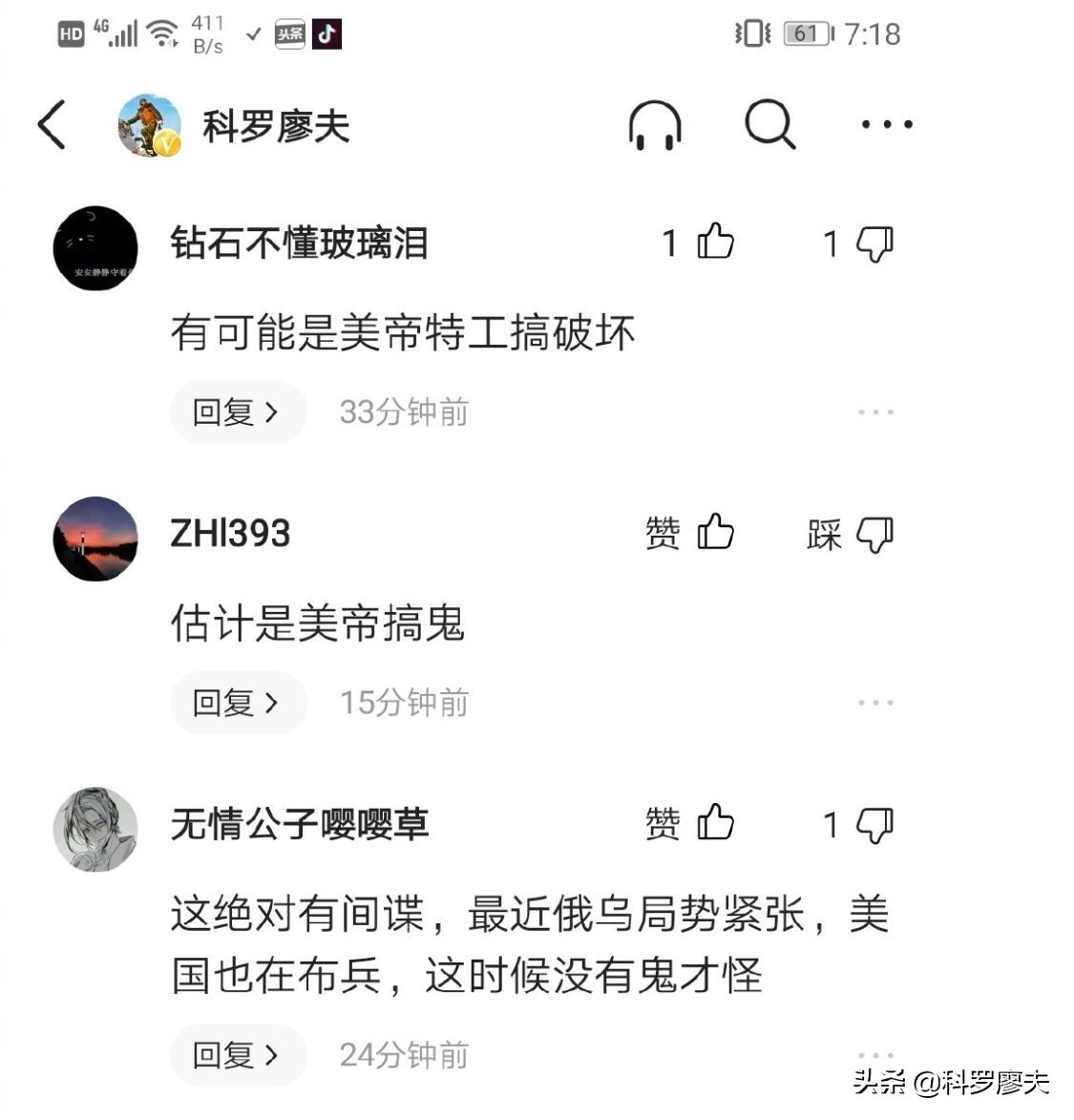This screenshot has height=1120, width=1074.
Task: Open more options for 钻石不懂玻璃泪's comment
Action: (875, 412)
